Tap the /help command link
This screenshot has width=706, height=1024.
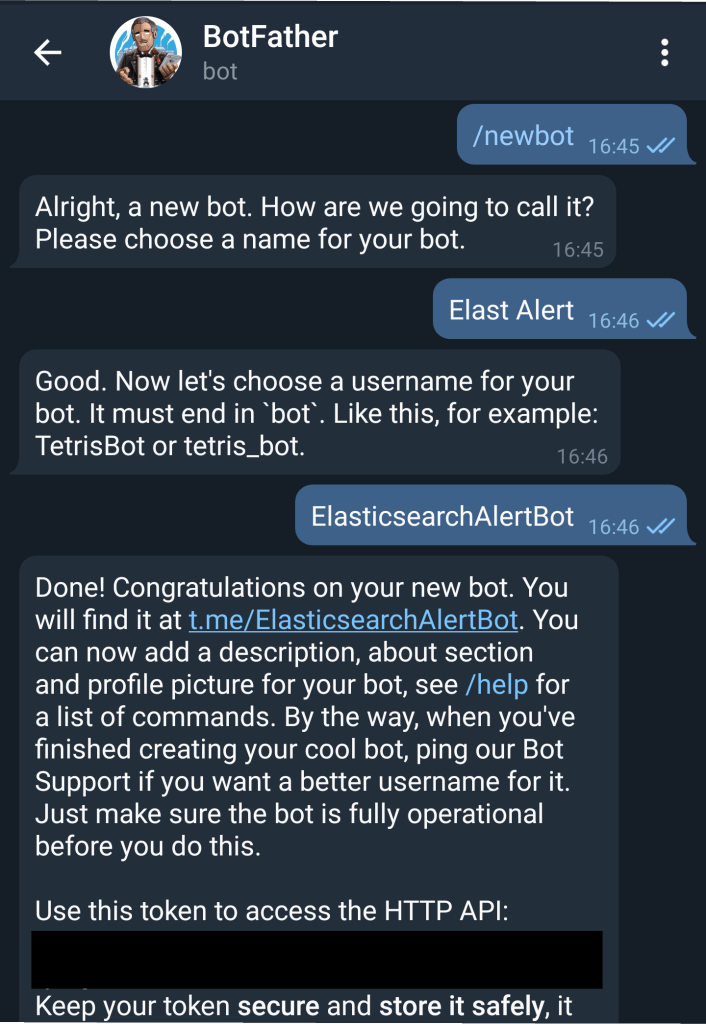[502, 686]
